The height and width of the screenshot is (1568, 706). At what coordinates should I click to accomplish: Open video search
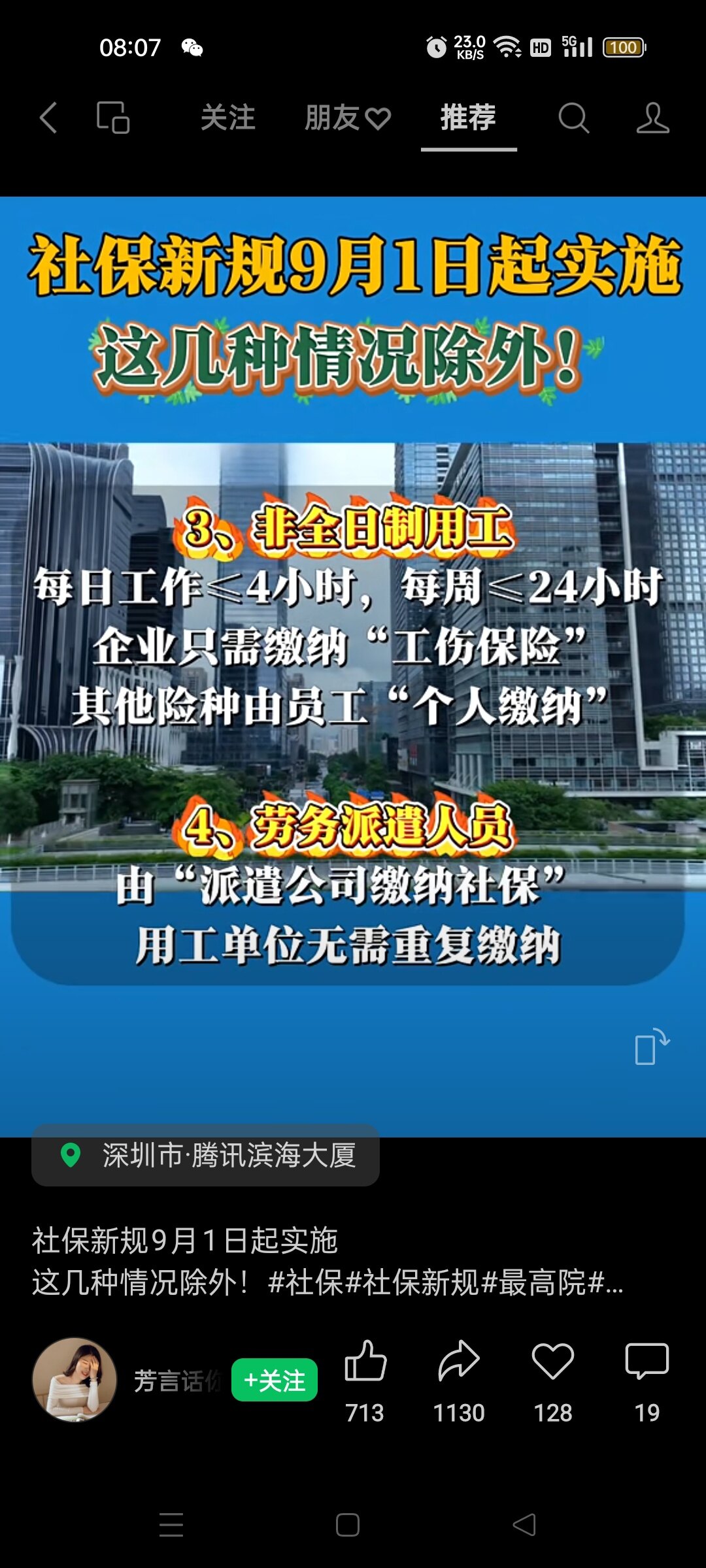tap(573, 118)
